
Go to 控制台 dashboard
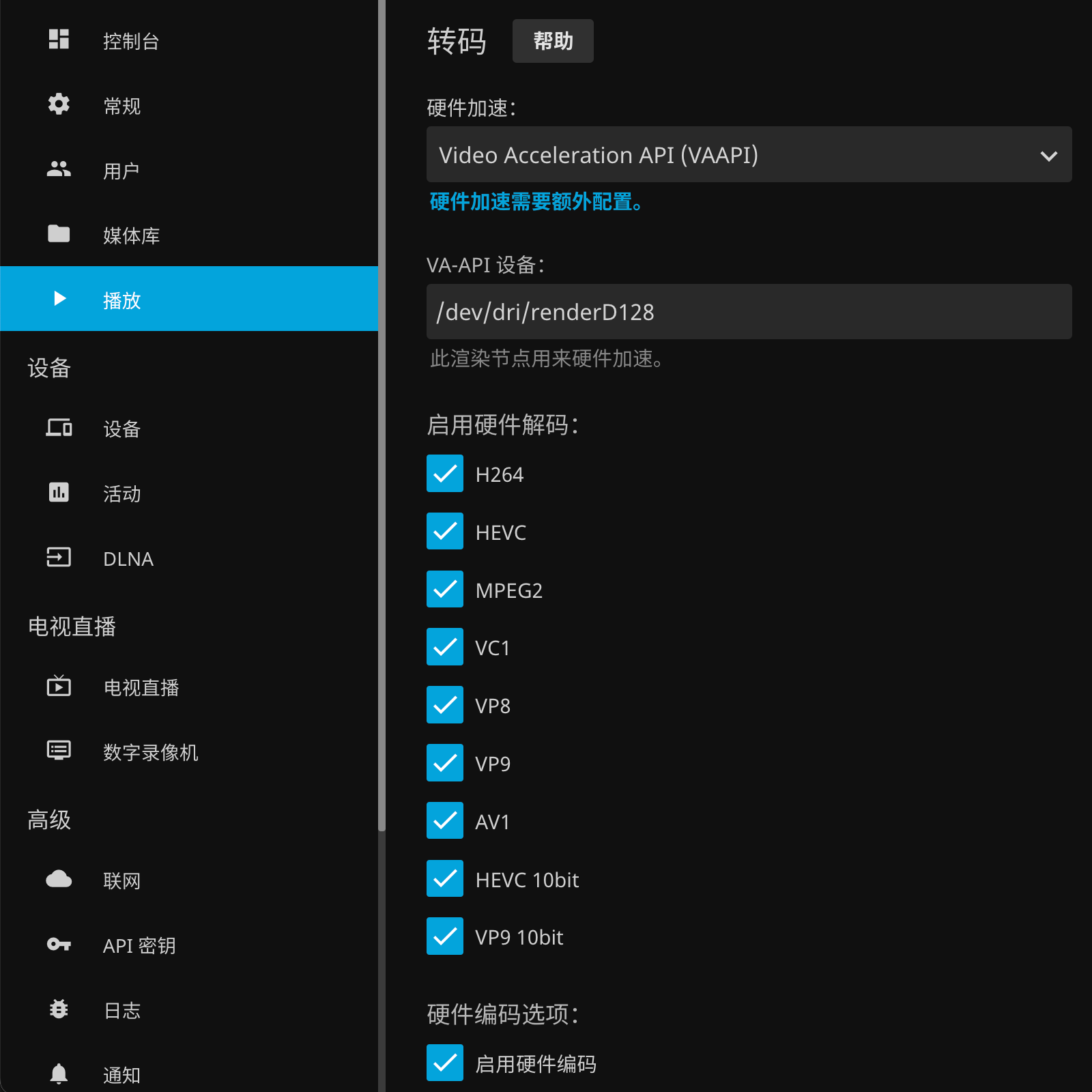point(130,41)
